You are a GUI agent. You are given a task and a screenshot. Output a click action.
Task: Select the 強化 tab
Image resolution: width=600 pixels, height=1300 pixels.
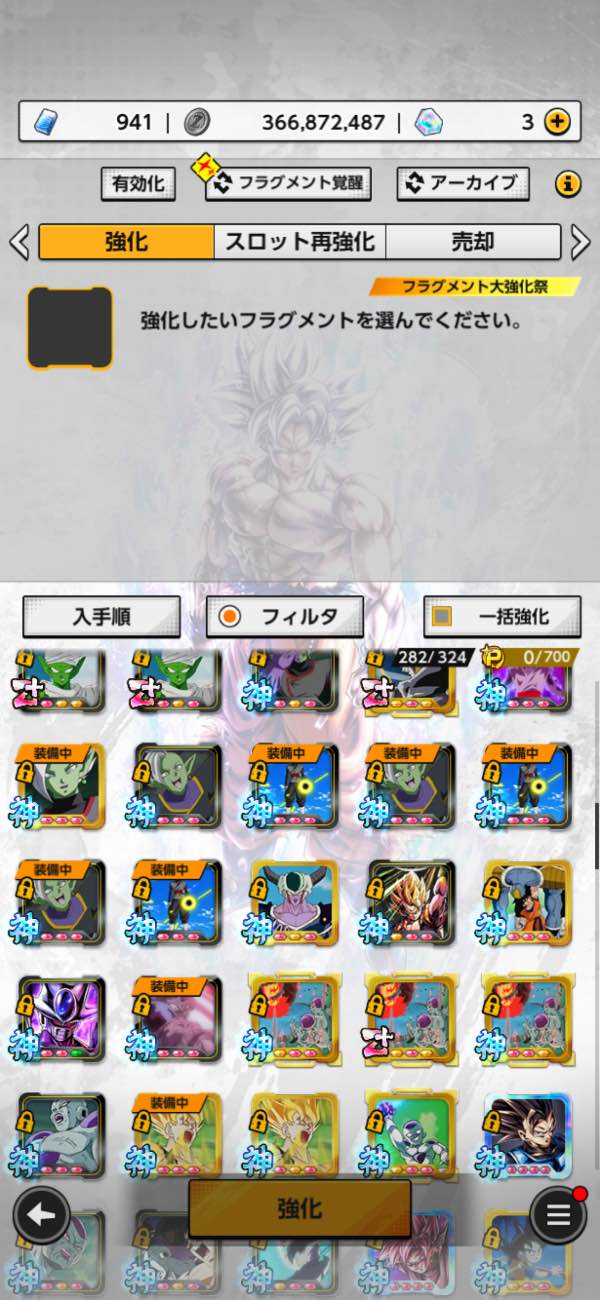tap(127, 242)
